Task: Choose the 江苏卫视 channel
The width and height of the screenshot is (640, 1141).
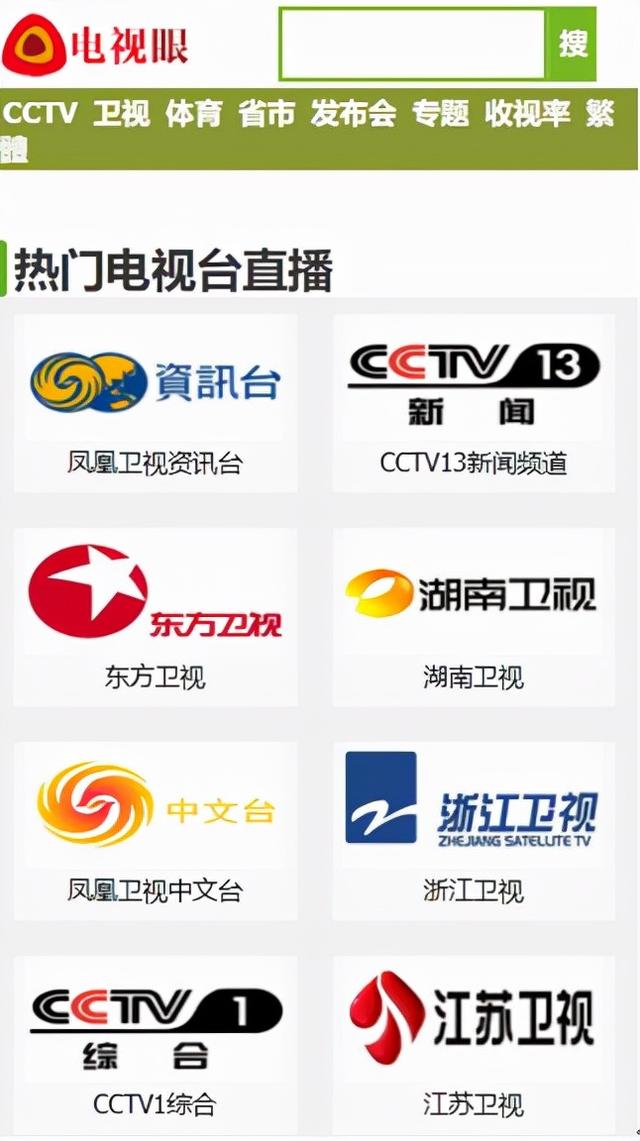Action: pos(473,1043)
